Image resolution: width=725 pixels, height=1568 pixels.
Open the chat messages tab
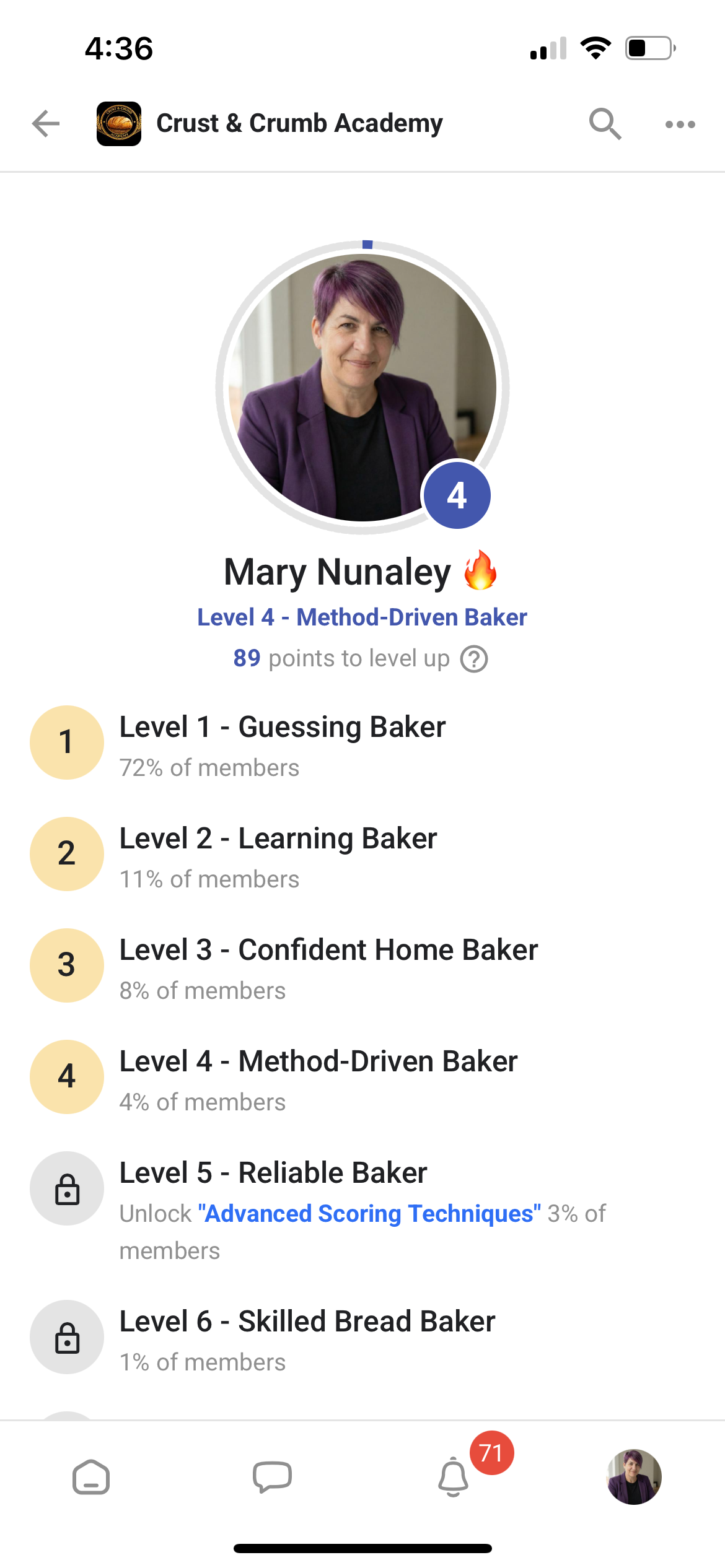point(272,1477)
